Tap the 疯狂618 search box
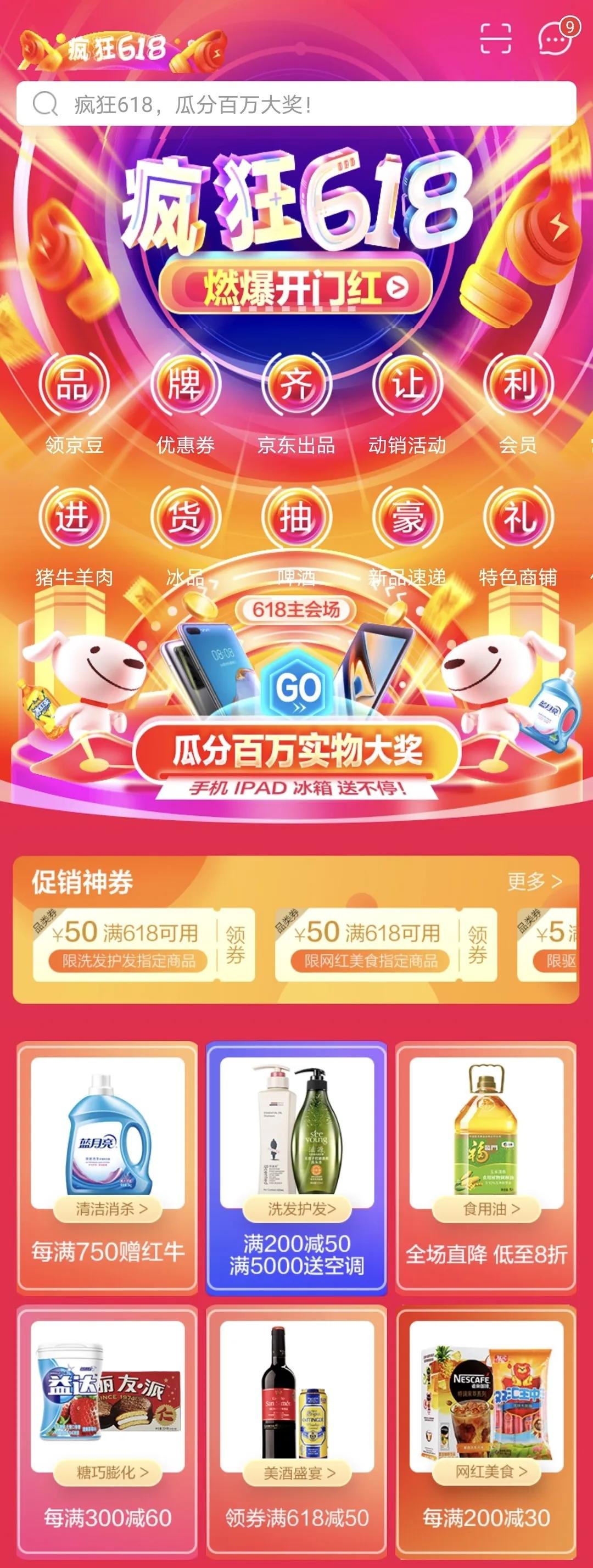This screenshot has width=593, height=1568. pos(296,104)
